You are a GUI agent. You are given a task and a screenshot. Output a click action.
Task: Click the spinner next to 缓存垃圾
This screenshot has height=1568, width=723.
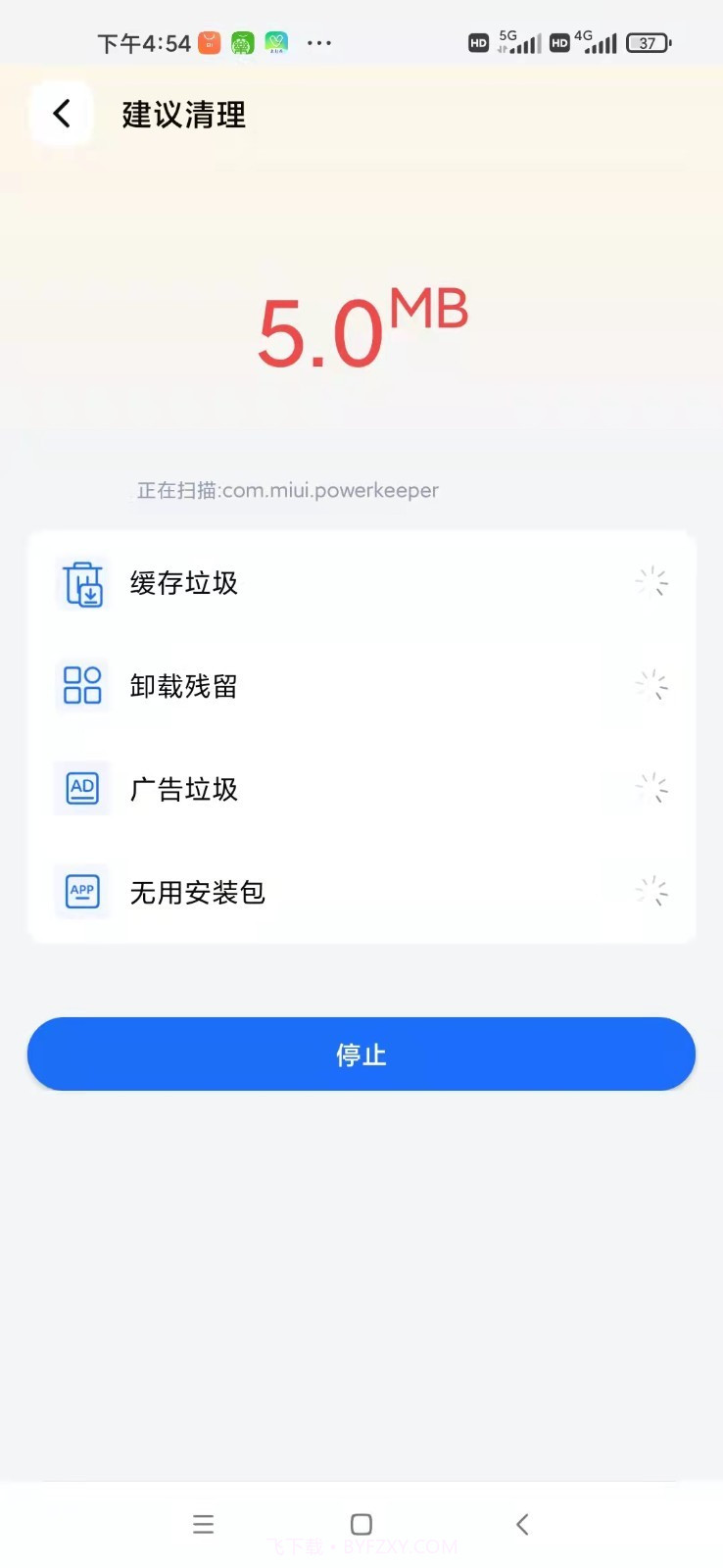pos(652,581)
